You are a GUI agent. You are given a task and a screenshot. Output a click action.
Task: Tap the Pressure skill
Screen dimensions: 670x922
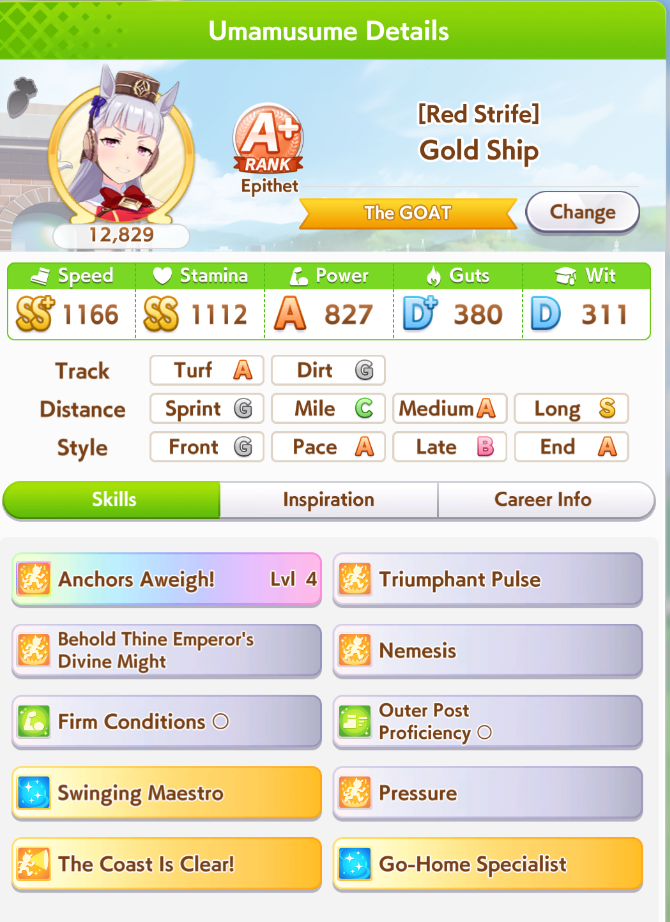[x=488, y=793]
